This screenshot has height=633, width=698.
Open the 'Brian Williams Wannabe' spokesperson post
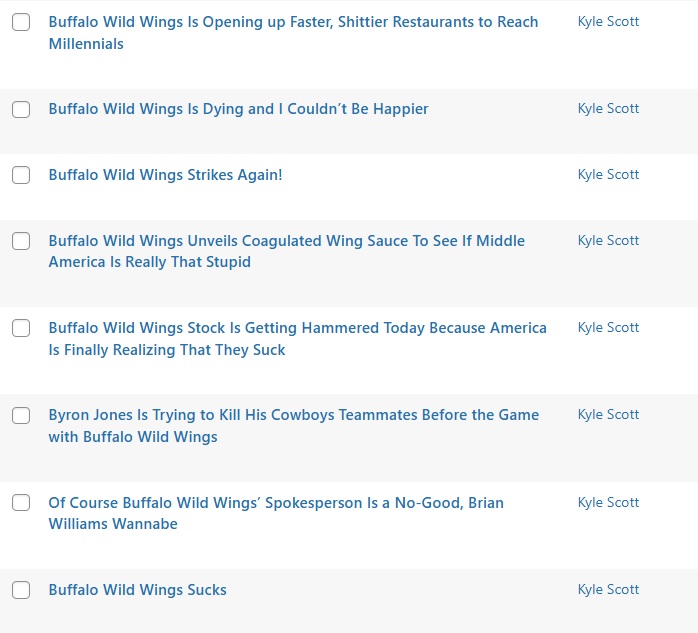pyautogui.click(x=275, y=503)
